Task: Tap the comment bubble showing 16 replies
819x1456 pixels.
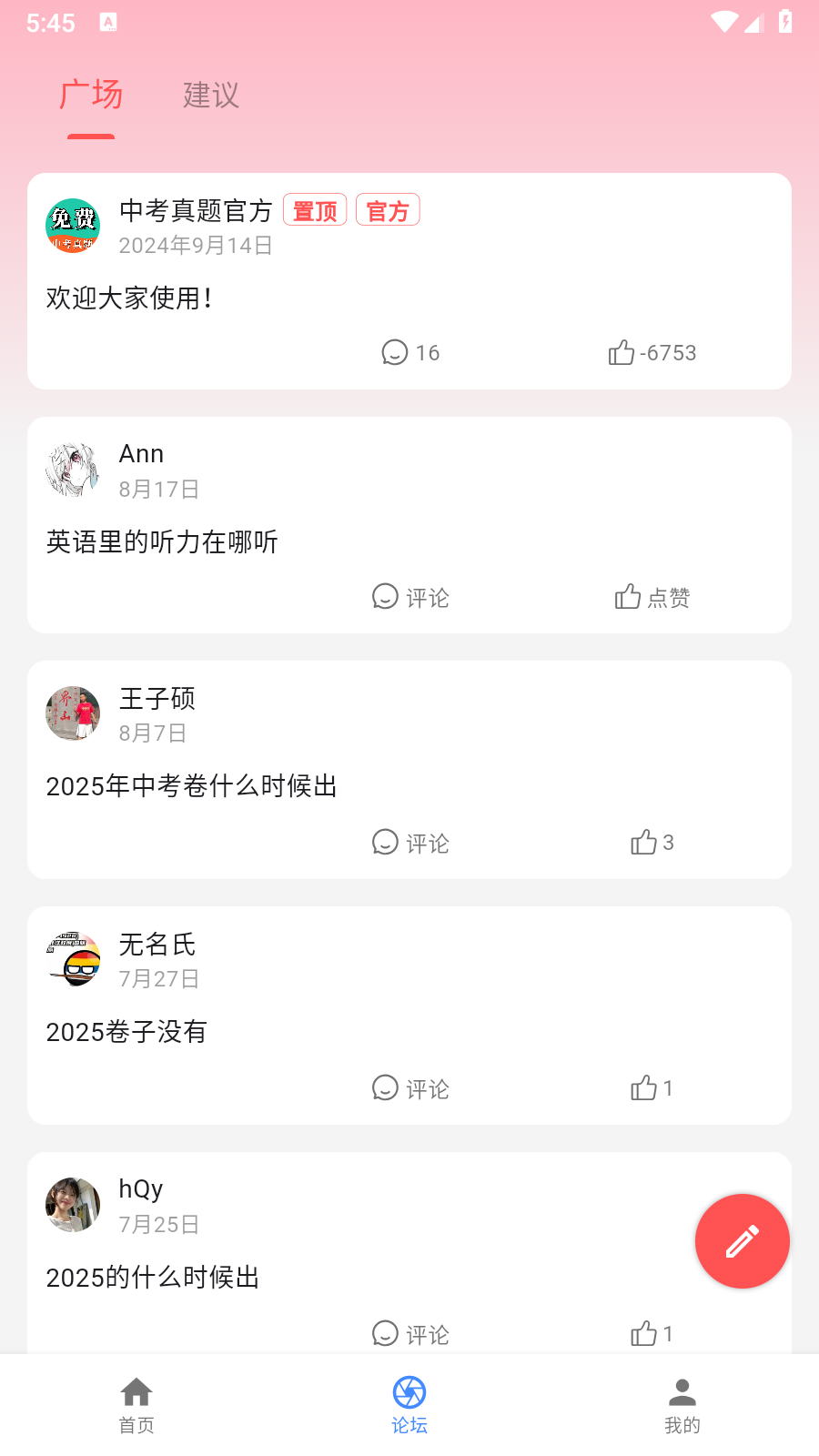Action: click(393, 352)
